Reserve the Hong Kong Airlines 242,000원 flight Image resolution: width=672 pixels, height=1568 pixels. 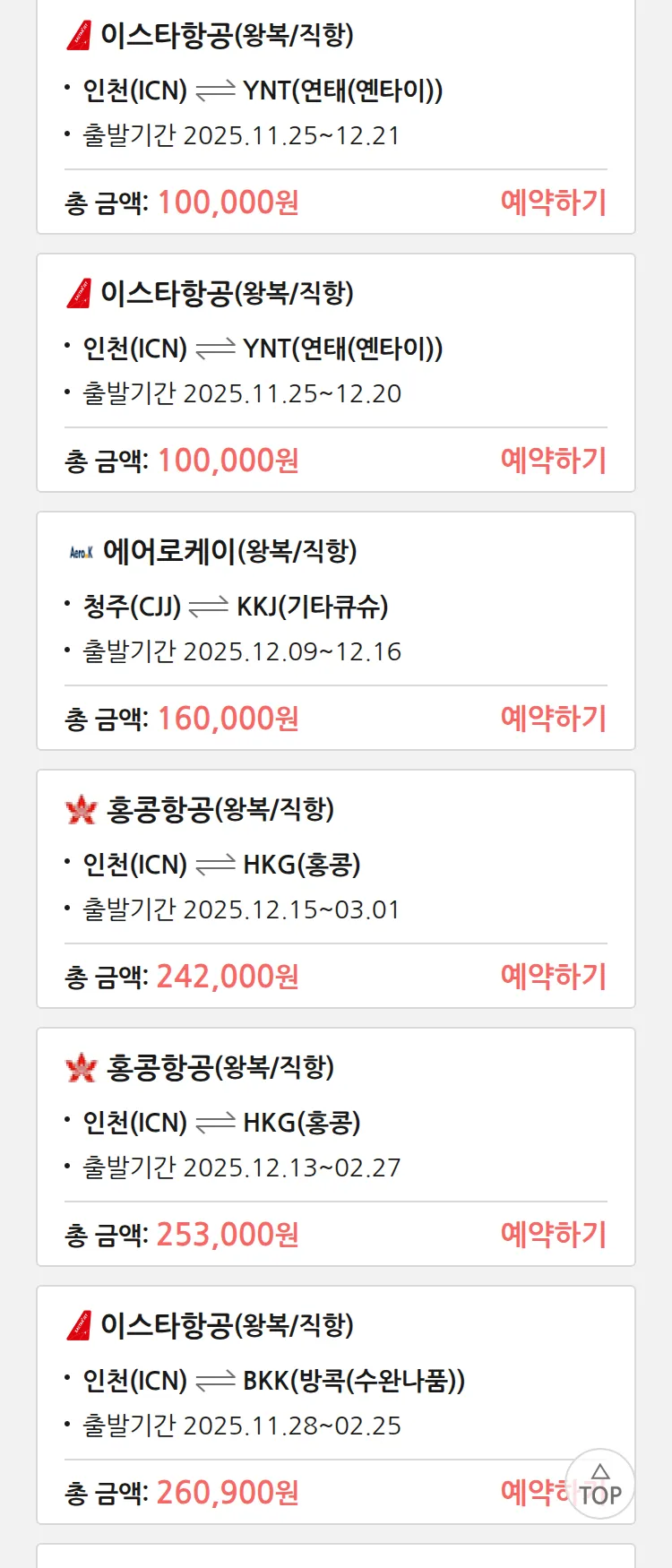point(553,977)
